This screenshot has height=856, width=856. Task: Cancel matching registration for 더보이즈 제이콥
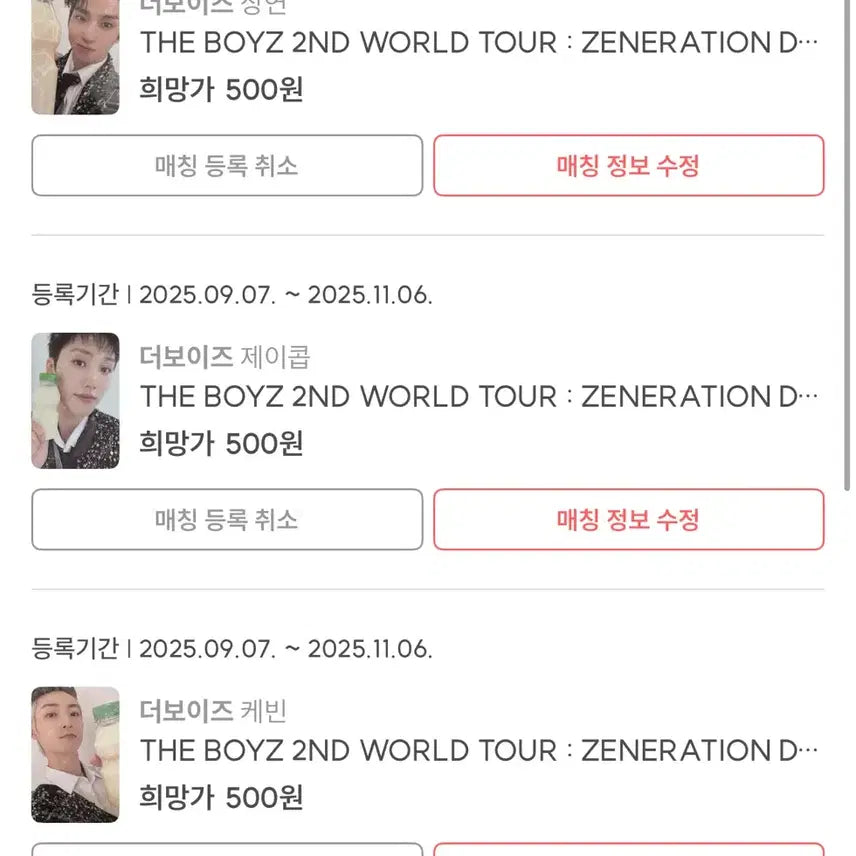(227, 519)
